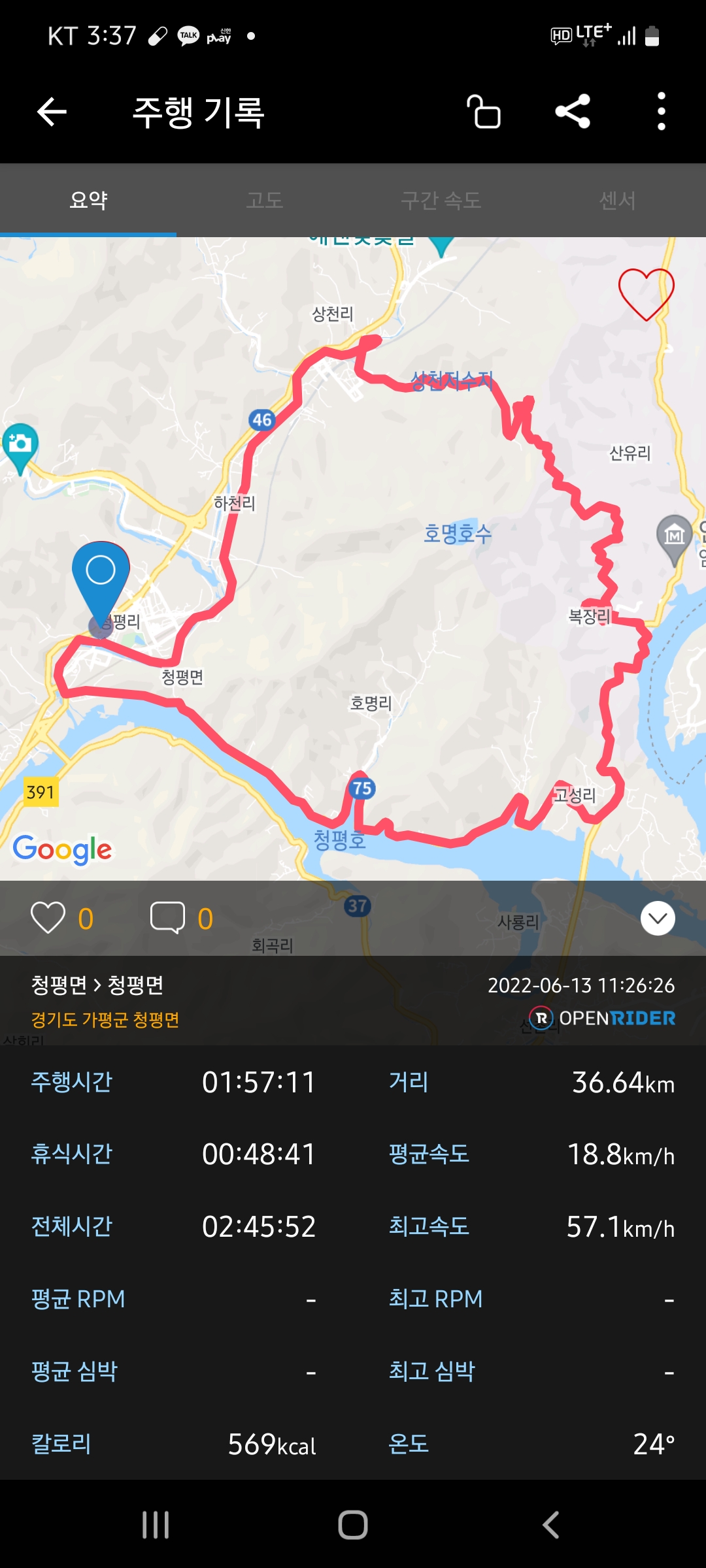
Task: Switch to the 요약 tab
Action: (88, 200)
